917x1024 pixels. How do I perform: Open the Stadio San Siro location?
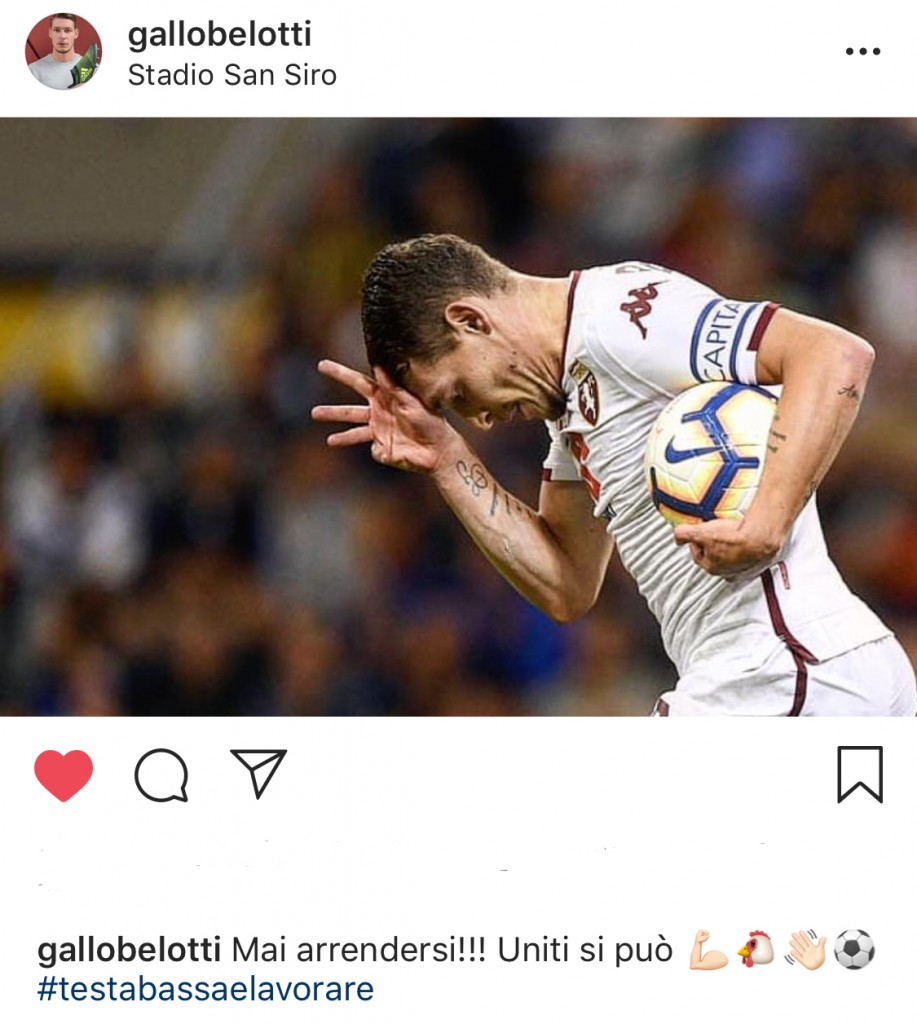click(x=232, y=76)
